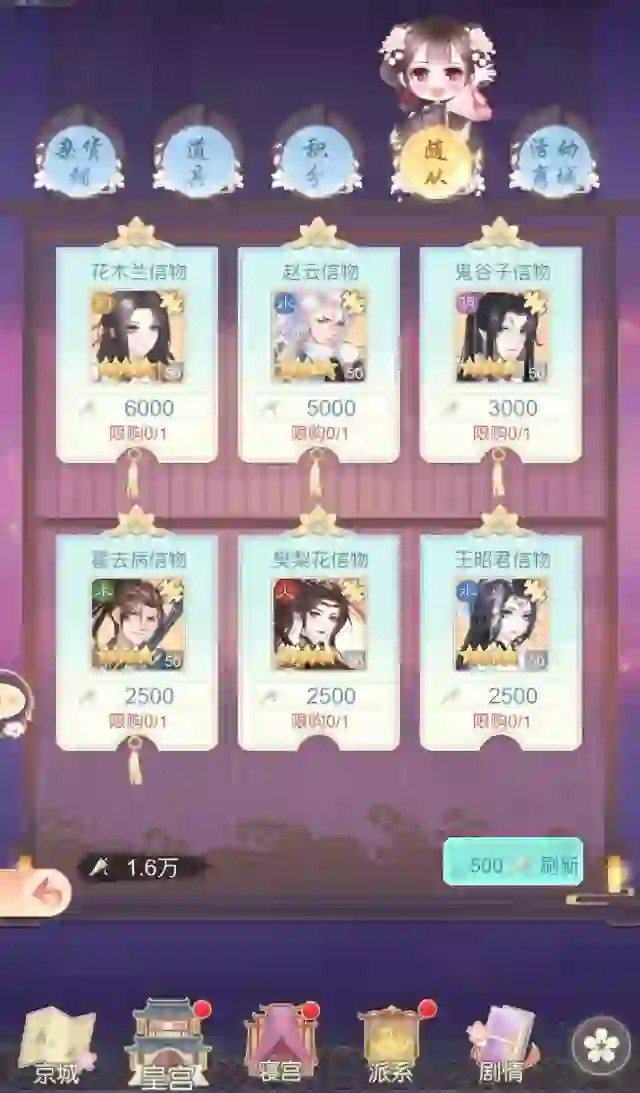Switch to the 杂货铺 shop tab
The image size is (640, 1093).
pyautogui.click(x=78, y=160)
